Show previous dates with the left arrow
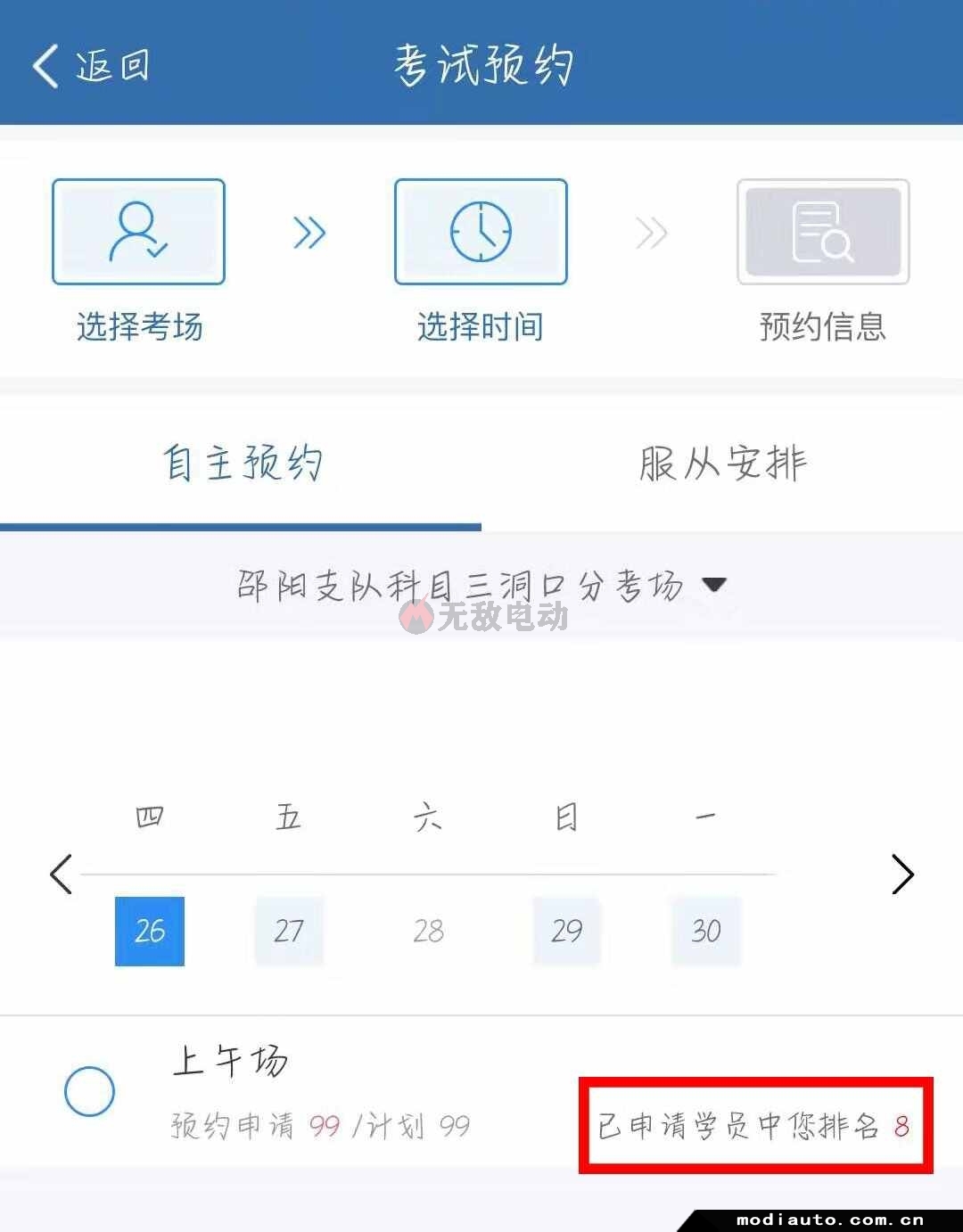 [x=61, y=875]
